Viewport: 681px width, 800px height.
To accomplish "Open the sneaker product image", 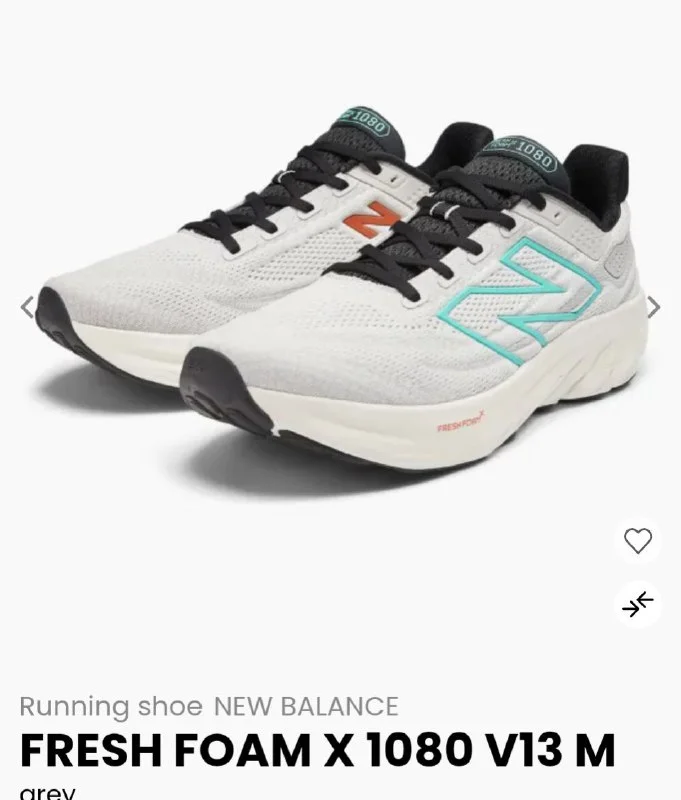I will 340,290.
